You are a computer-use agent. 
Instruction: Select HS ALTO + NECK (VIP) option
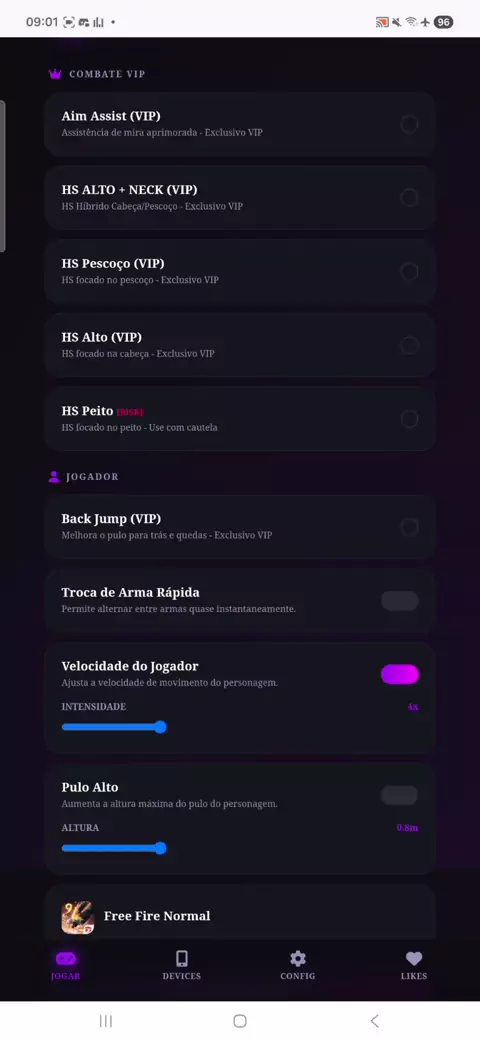pos(409,198)
